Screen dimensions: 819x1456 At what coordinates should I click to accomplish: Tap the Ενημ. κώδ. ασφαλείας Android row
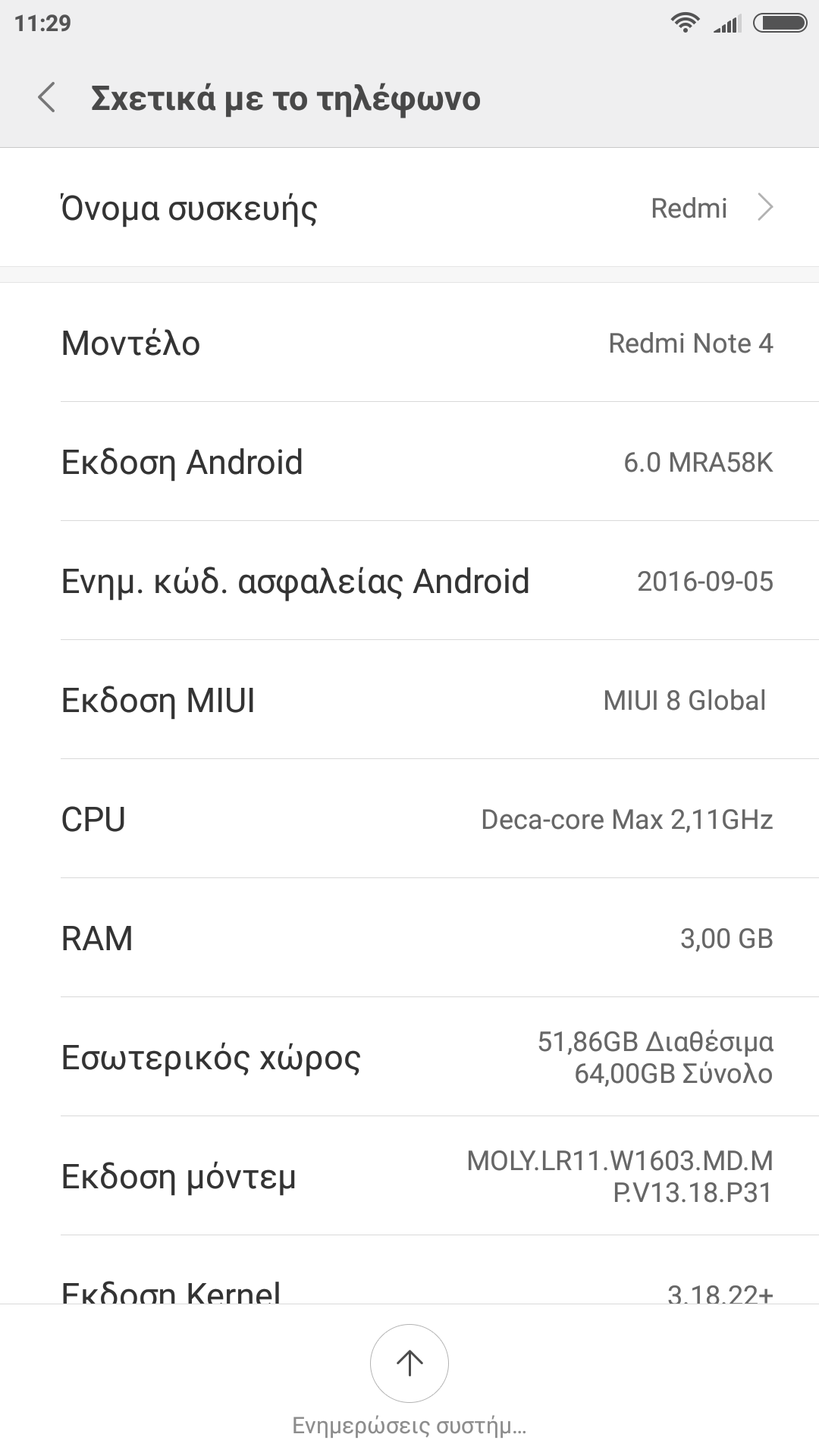click(x=409, y=581)
